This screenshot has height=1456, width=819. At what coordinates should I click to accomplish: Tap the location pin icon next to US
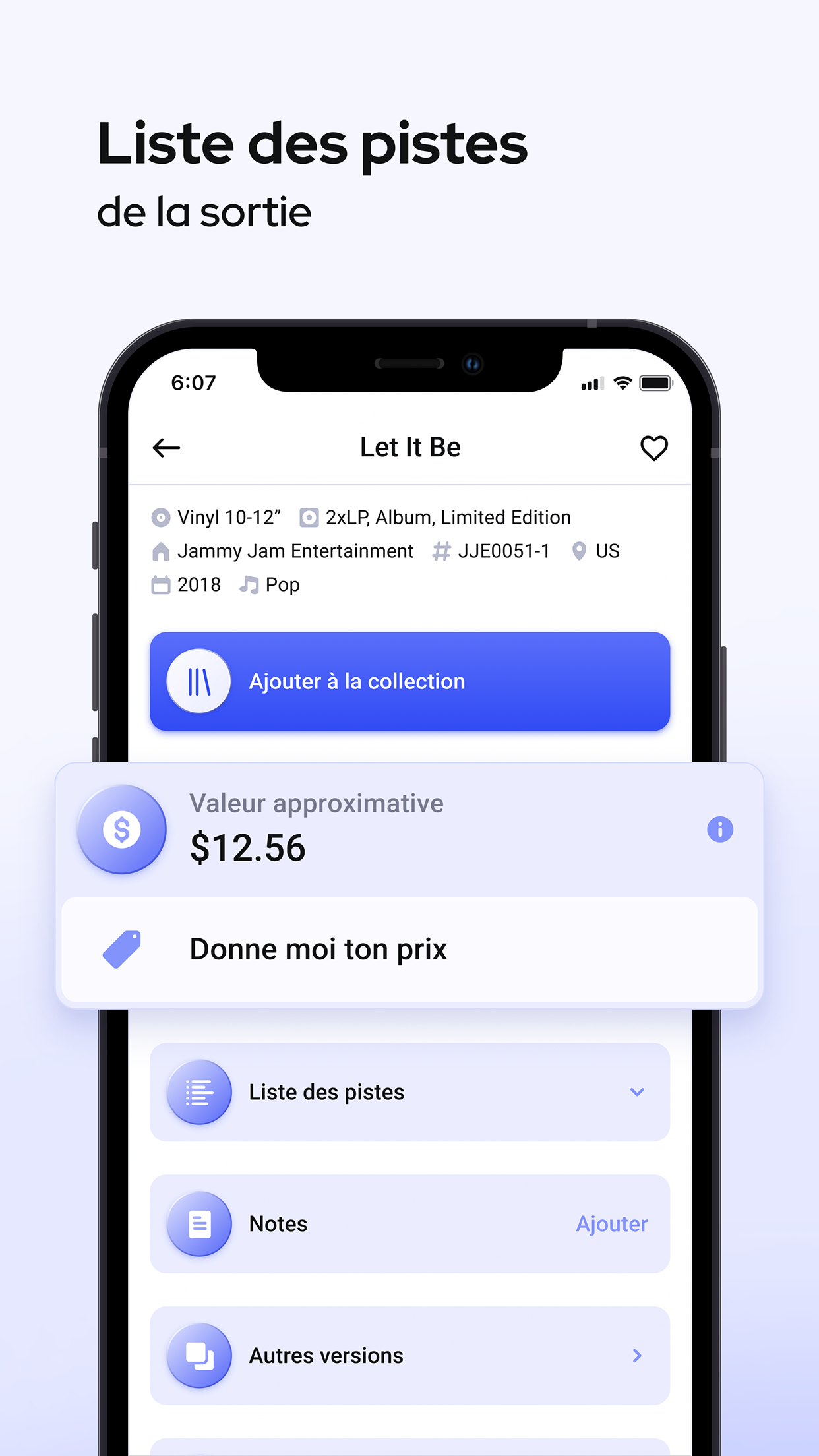(579, 551)
